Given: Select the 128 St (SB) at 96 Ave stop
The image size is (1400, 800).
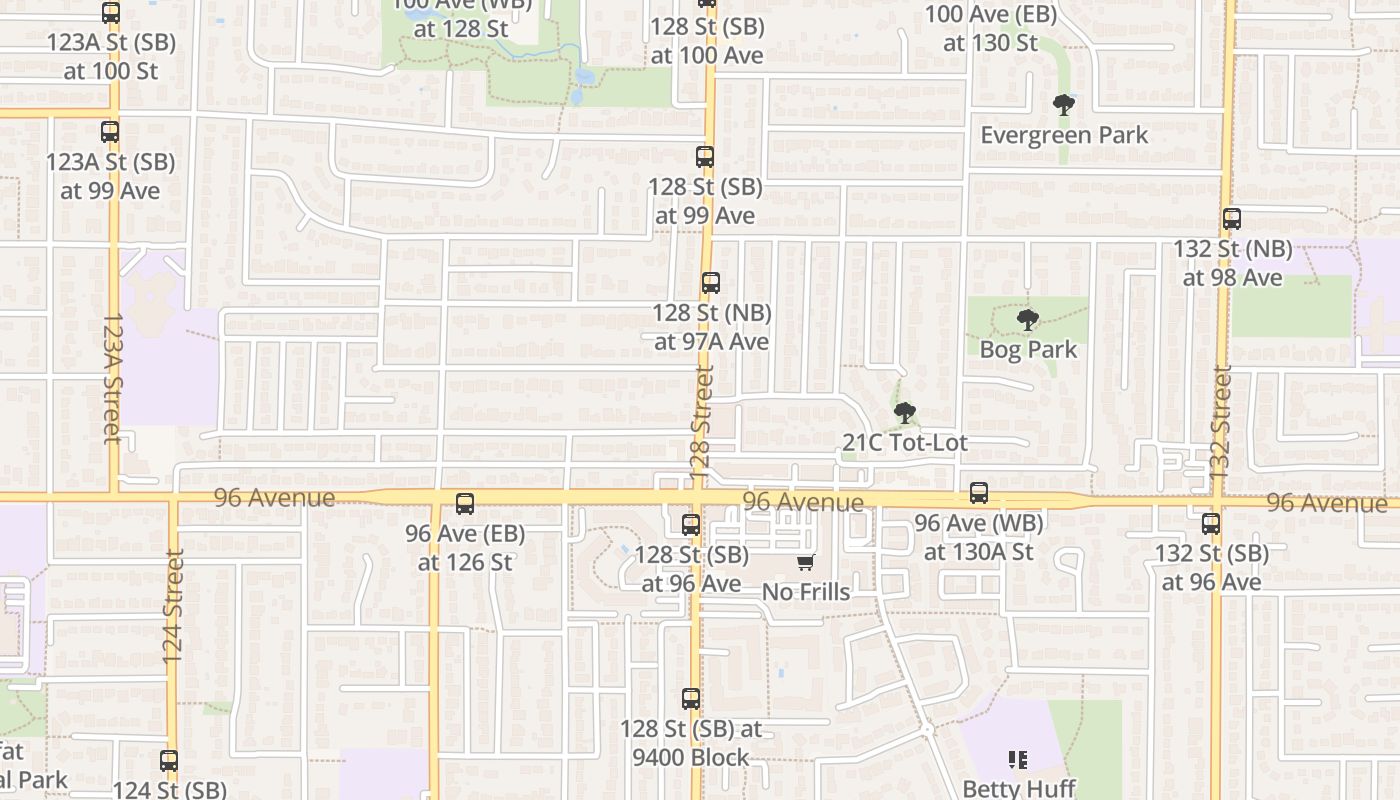Looking at the screenshot, I should click(691, 524).
